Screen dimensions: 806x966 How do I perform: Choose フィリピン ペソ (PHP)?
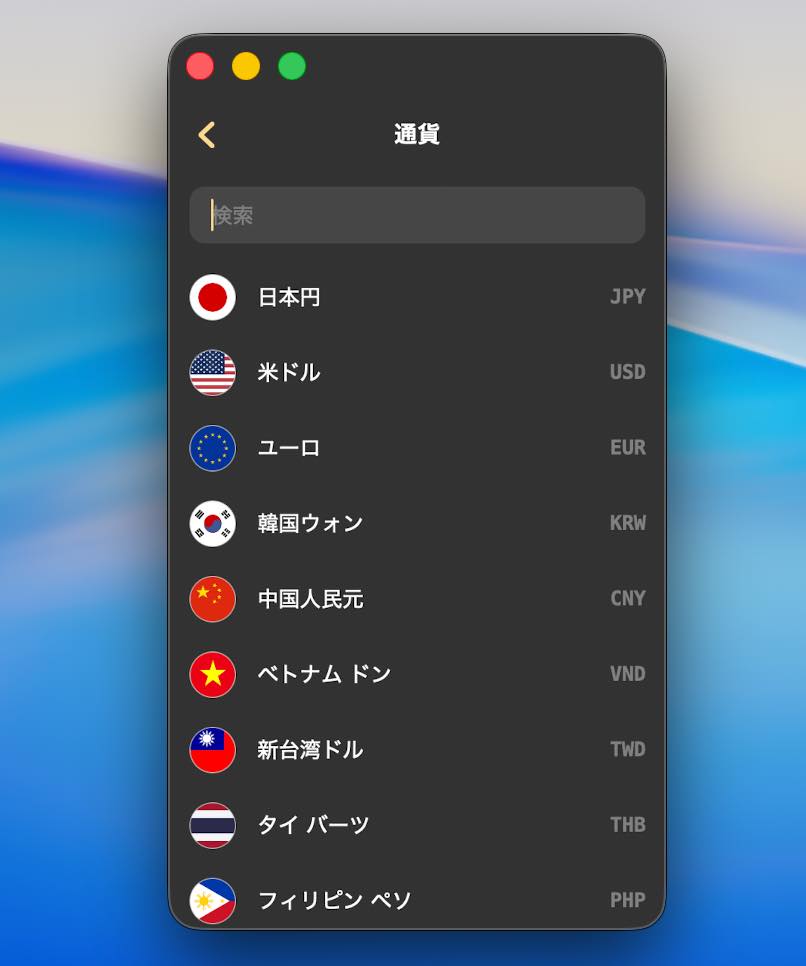(417, 899)
